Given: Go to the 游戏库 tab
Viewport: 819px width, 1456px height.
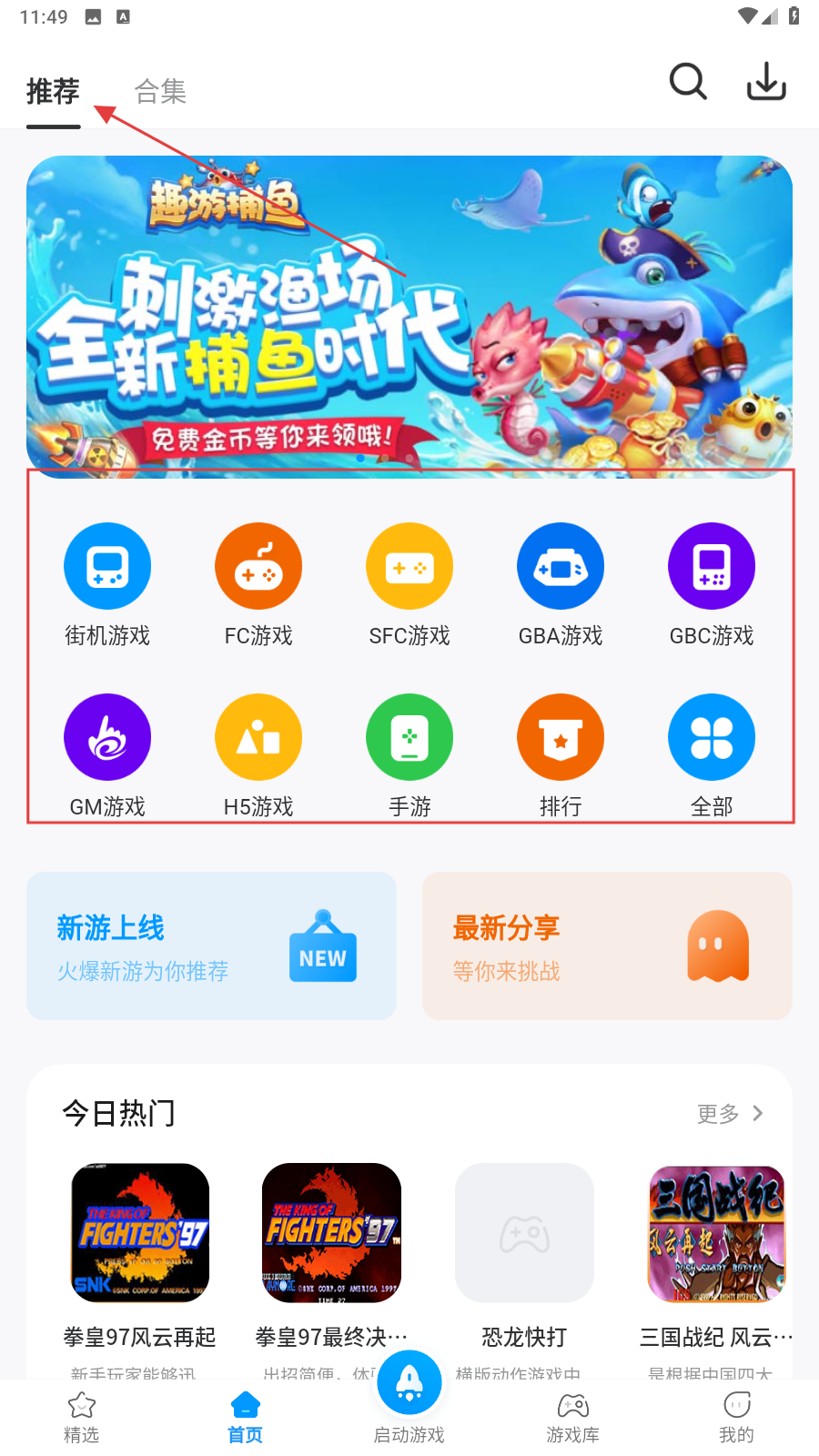Looking at the screenshot, I should tap(573, 1418).
